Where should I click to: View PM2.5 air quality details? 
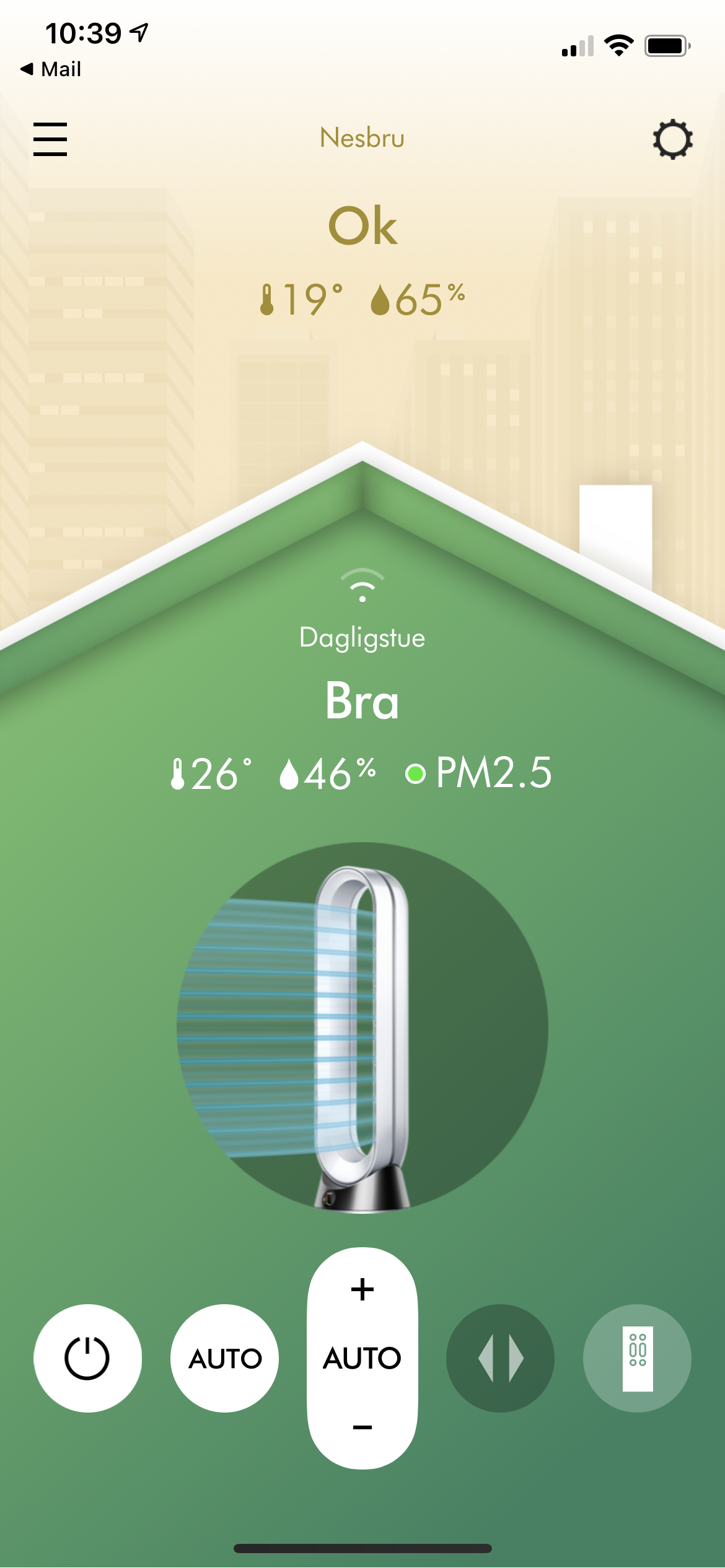click(x=478, y=773)
